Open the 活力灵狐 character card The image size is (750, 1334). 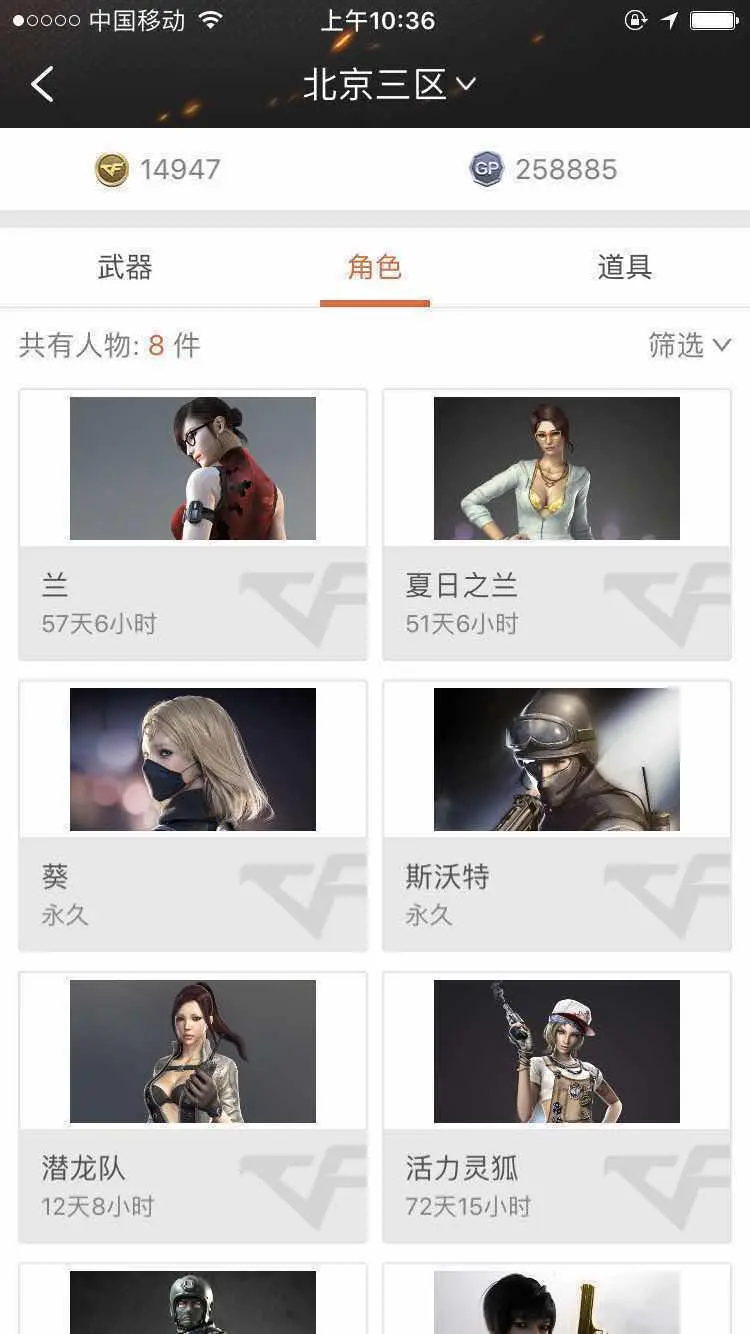[x=557, y=1106]
